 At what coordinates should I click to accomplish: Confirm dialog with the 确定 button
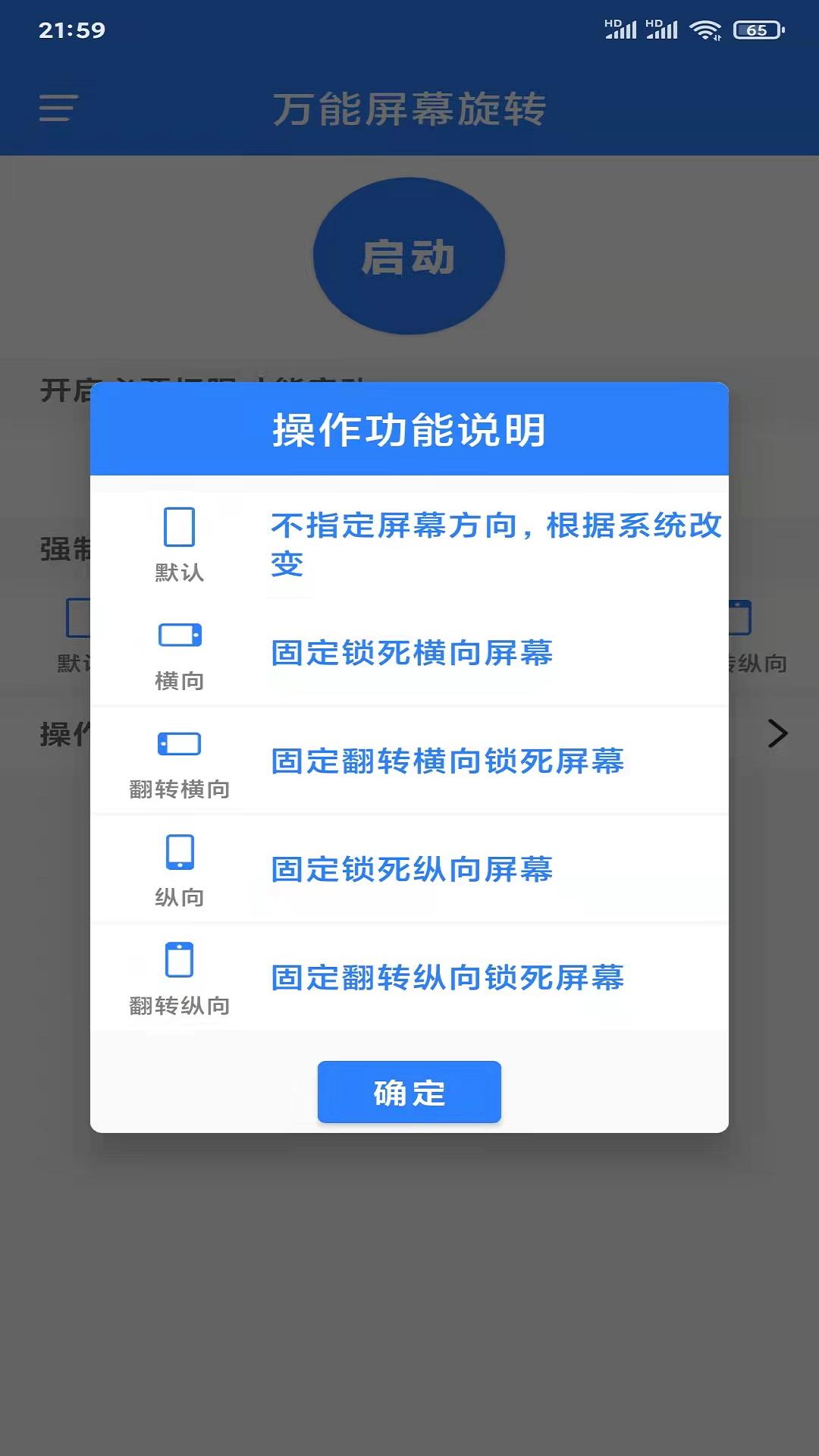point(409,1092)
